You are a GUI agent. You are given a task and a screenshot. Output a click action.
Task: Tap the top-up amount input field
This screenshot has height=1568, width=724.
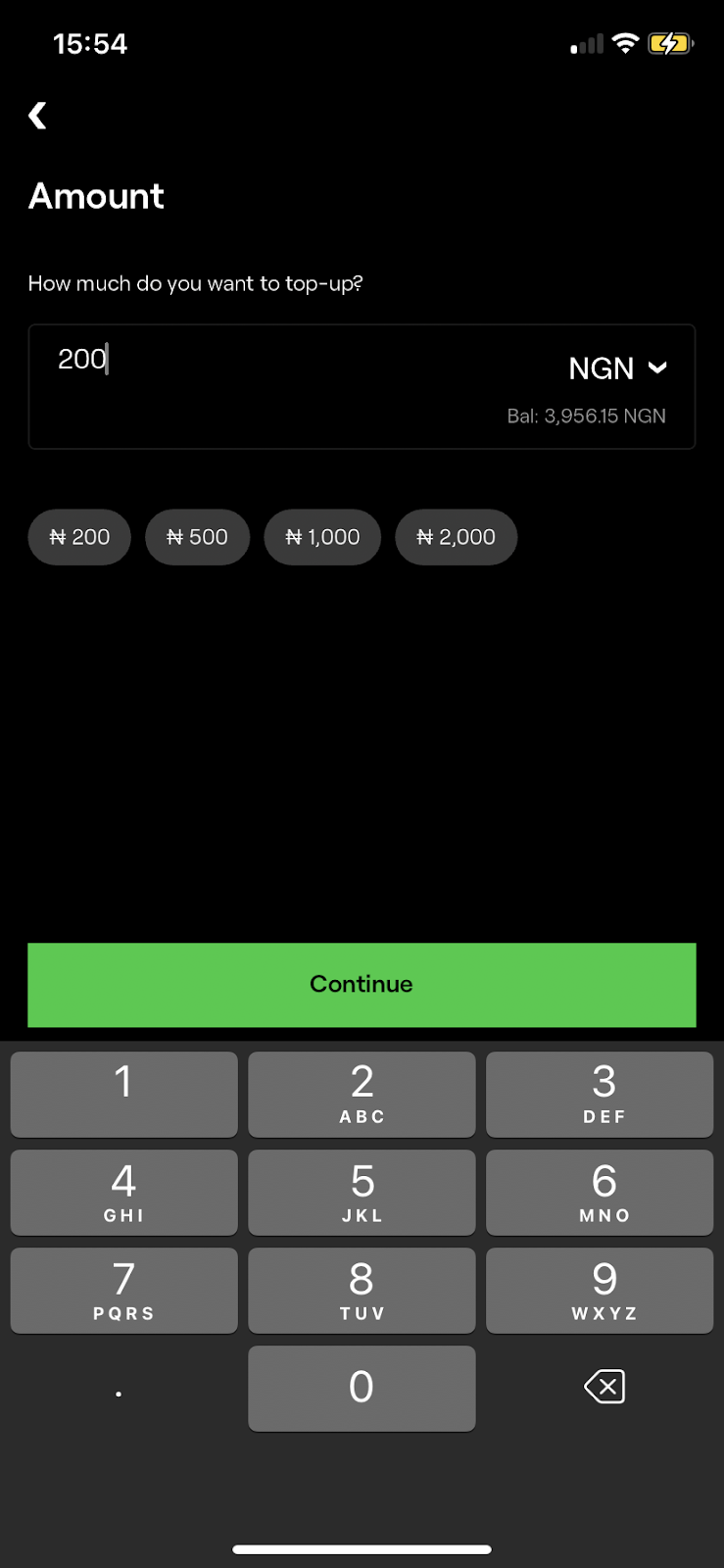[x=362, y=386]
